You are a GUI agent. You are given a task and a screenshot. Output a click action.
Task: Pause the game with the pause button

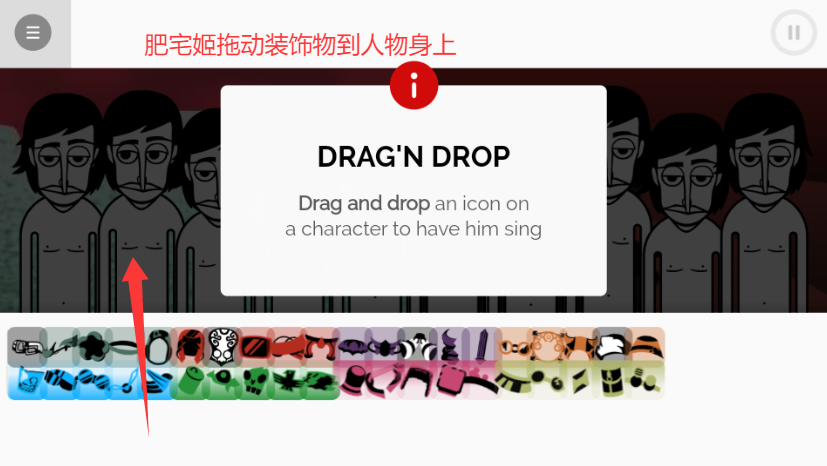(x=793, y=33)
